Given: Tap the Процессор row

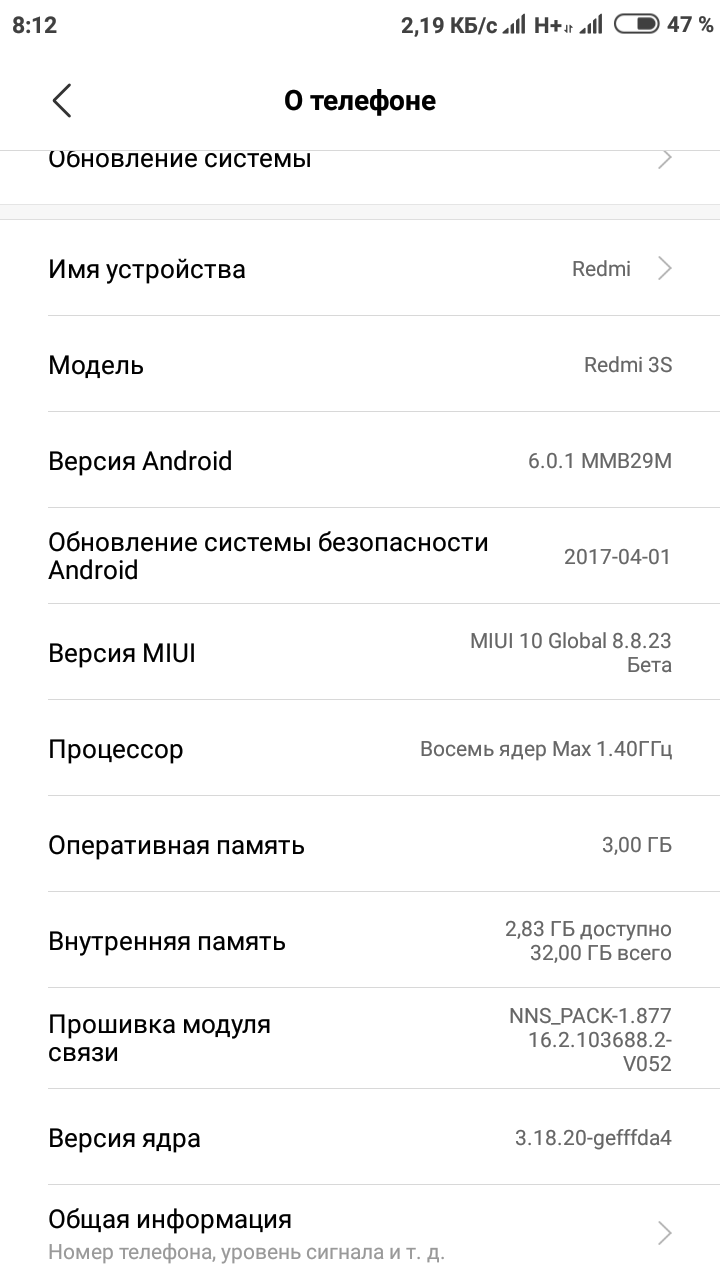Looking at the screenshot, I should pos(360,749).
